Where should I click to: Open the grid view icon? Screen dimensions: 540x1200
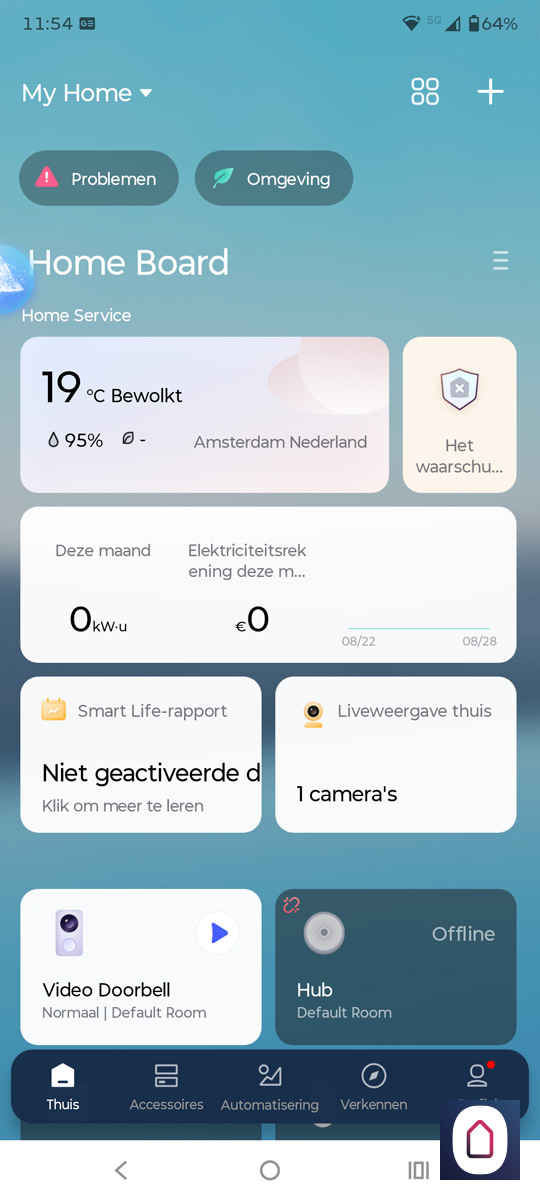pos(425,92)
